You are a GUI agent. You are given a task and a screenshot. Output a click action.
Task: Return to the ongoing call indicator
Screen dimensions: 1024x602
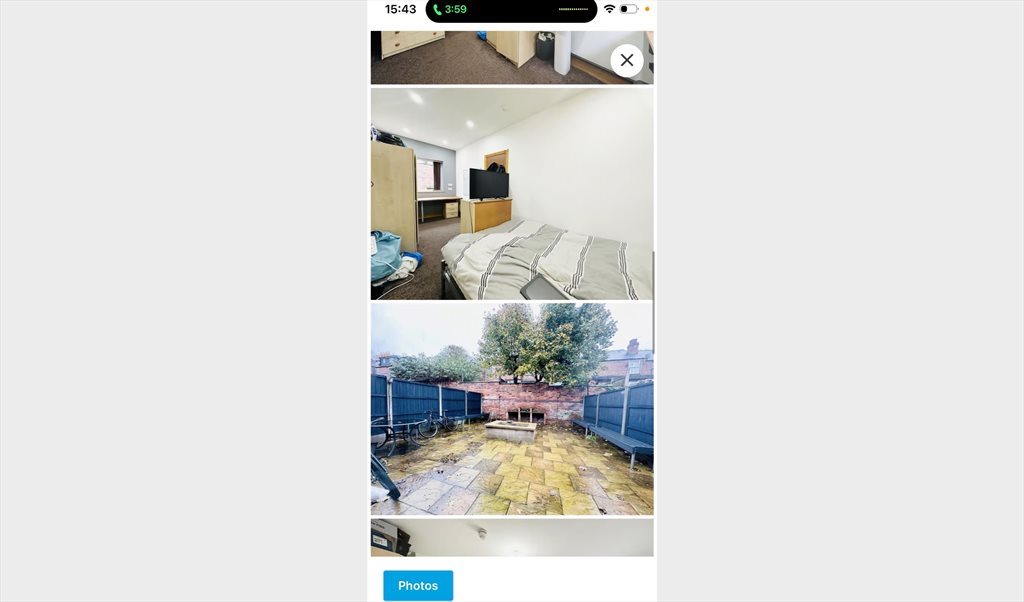point(451,9)
